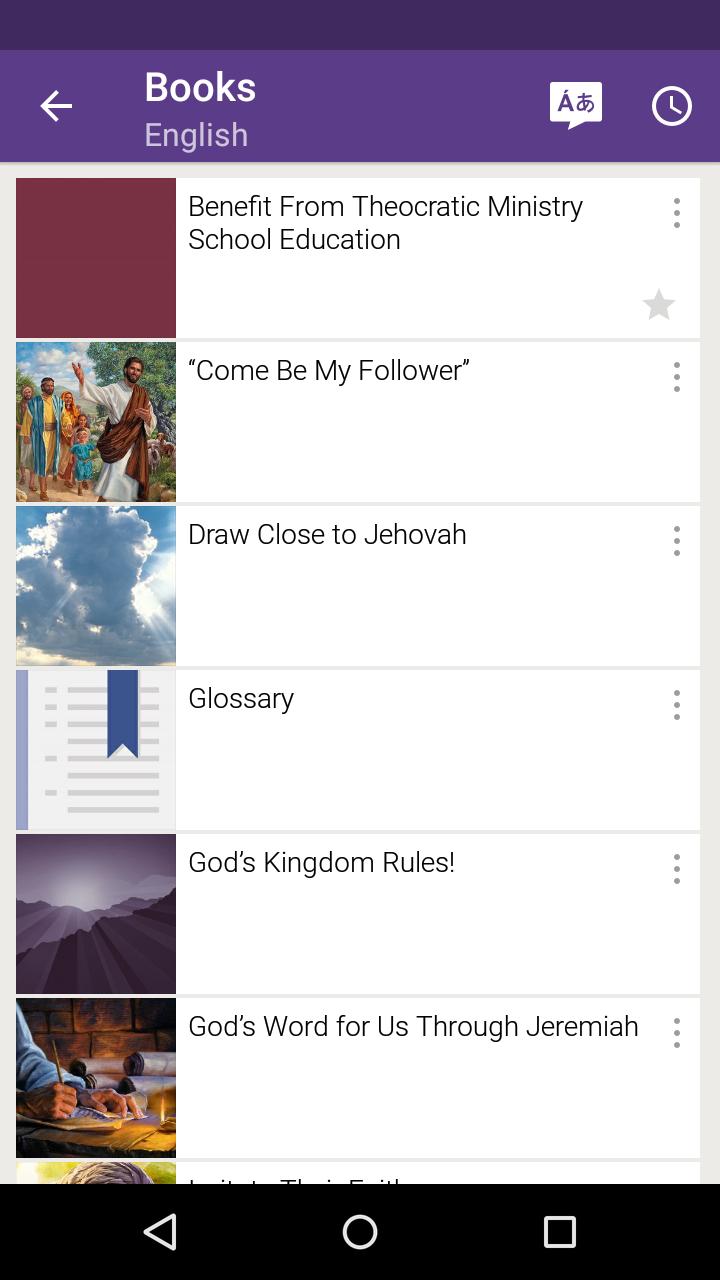Open the history clock icon

pos(672,106)
